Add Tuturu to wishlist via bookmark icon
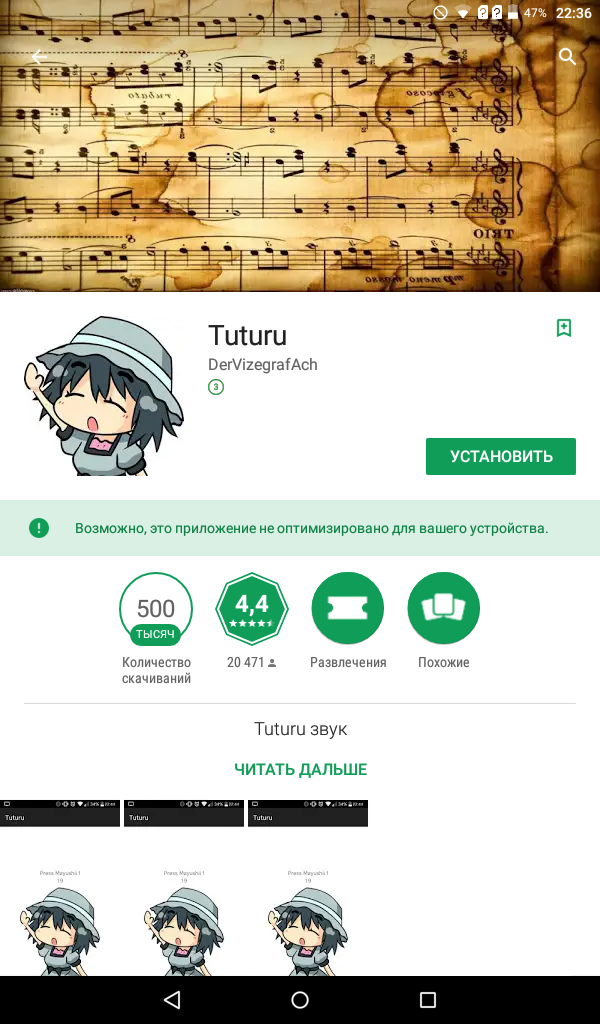Screen dimensions: 600x1024 click(564, 328)
